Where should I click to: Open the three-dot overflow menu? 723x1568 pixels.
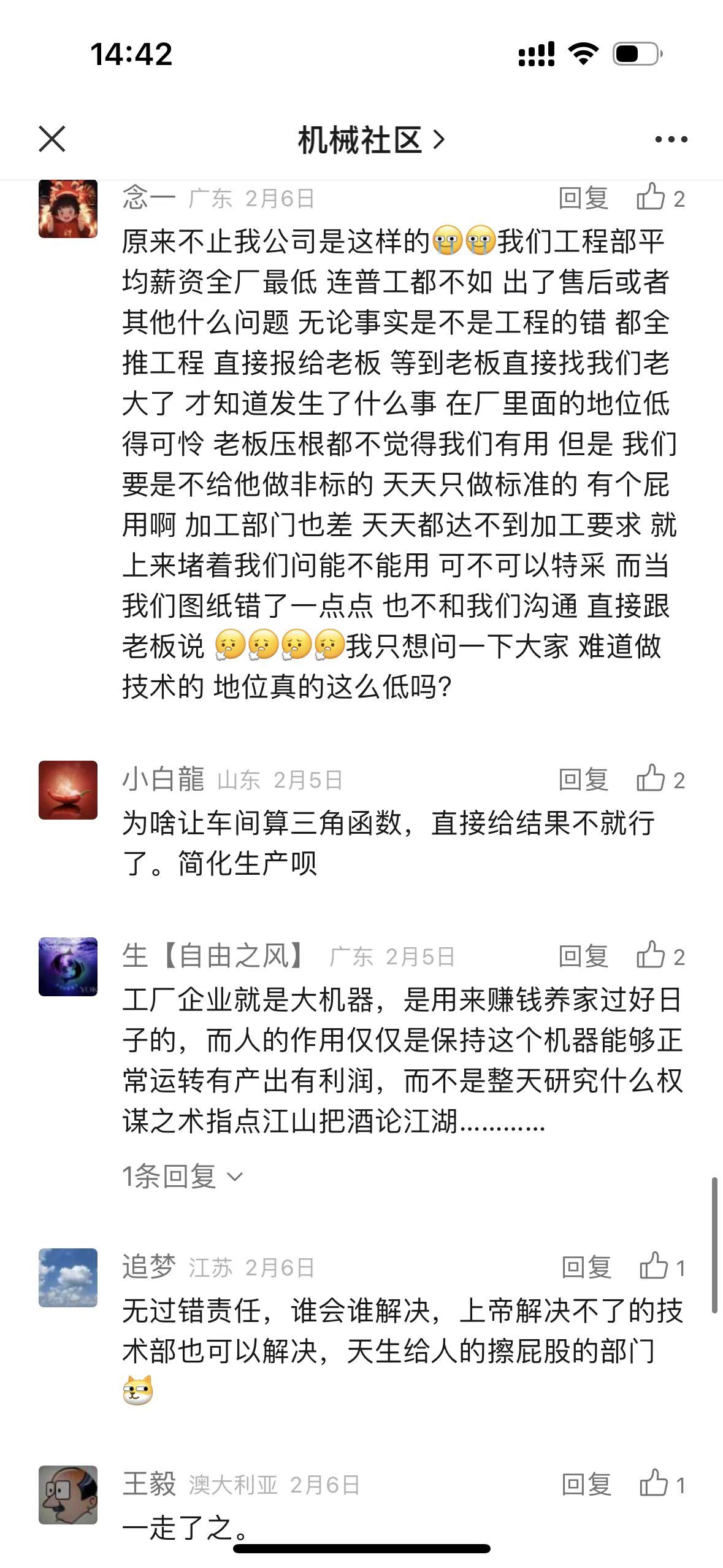tap(671, 140)
